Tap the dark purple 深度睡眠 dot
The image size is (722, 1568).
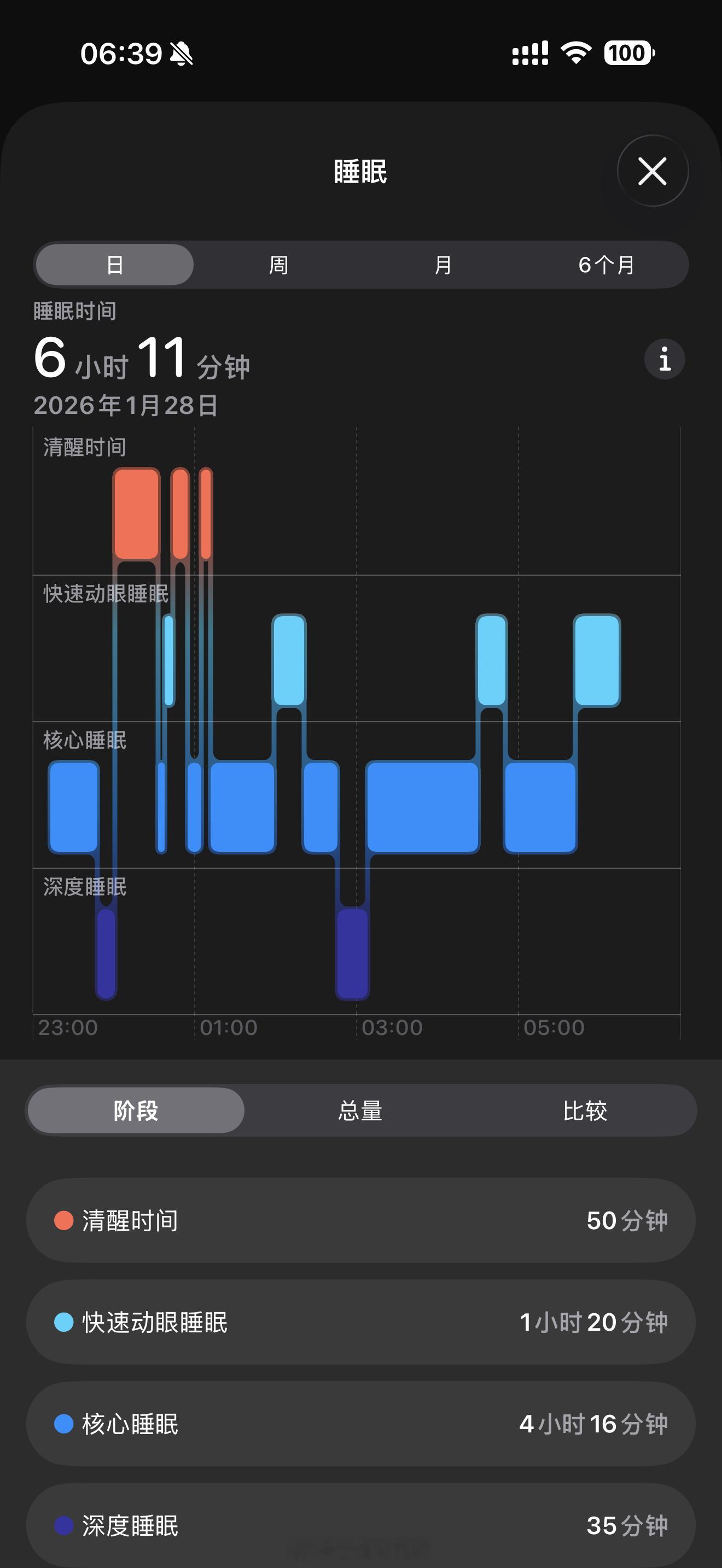[67, 1528]
